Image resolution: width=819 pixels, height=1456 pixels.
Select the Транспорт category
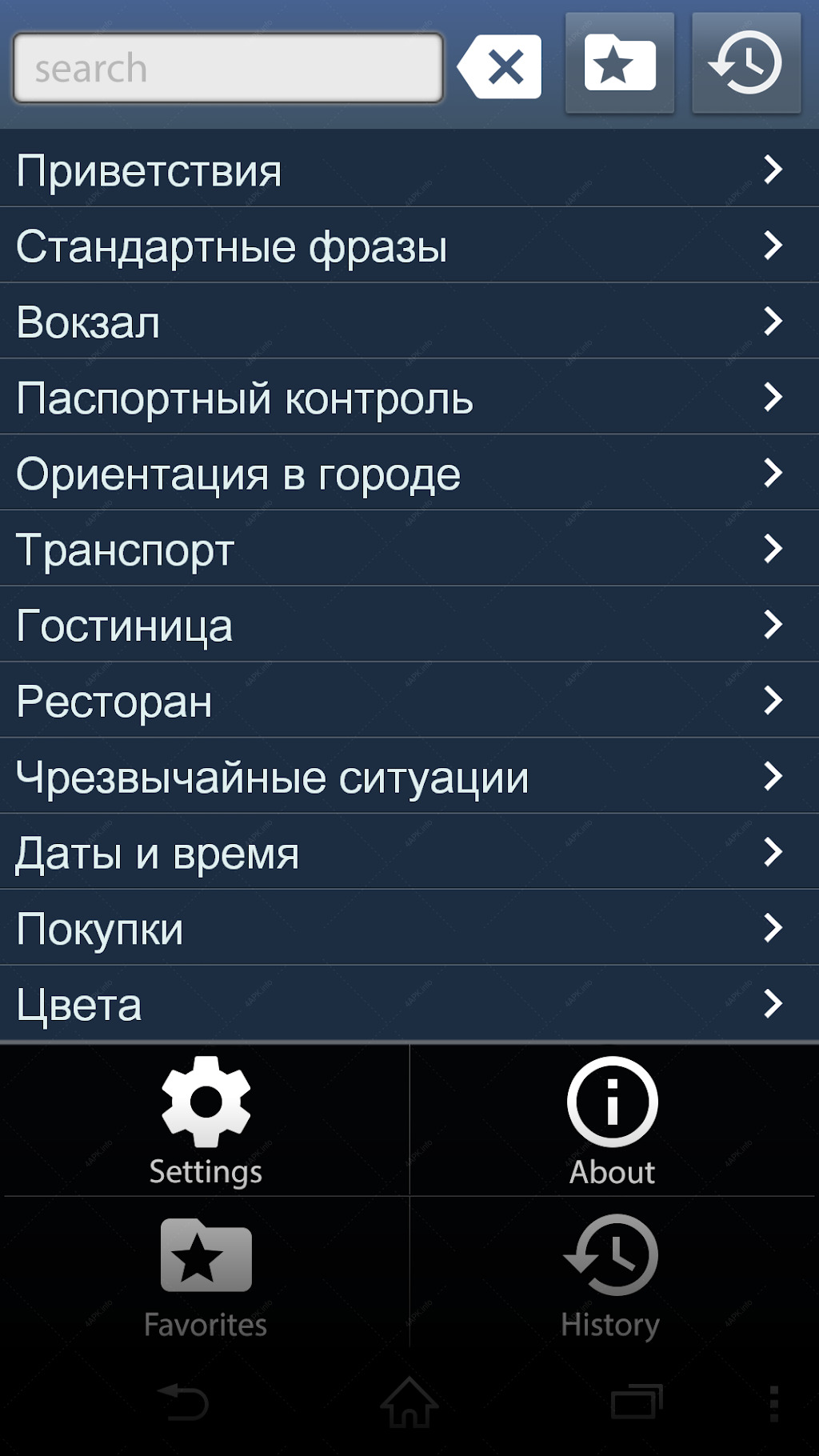pyautogui.click(x=409, y=549)
